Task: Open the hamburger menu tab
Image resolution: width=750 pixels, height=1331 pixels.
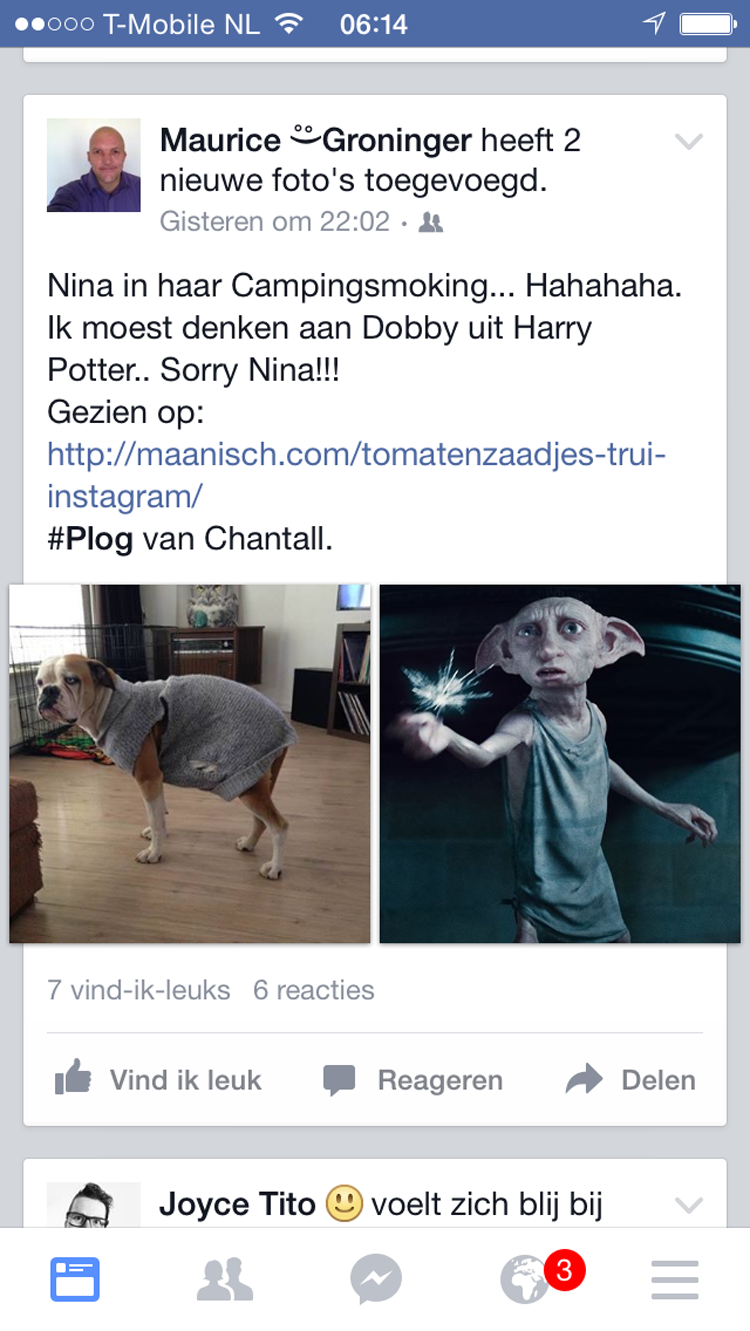Action: pyautogui.click(x=675, y=1279)
